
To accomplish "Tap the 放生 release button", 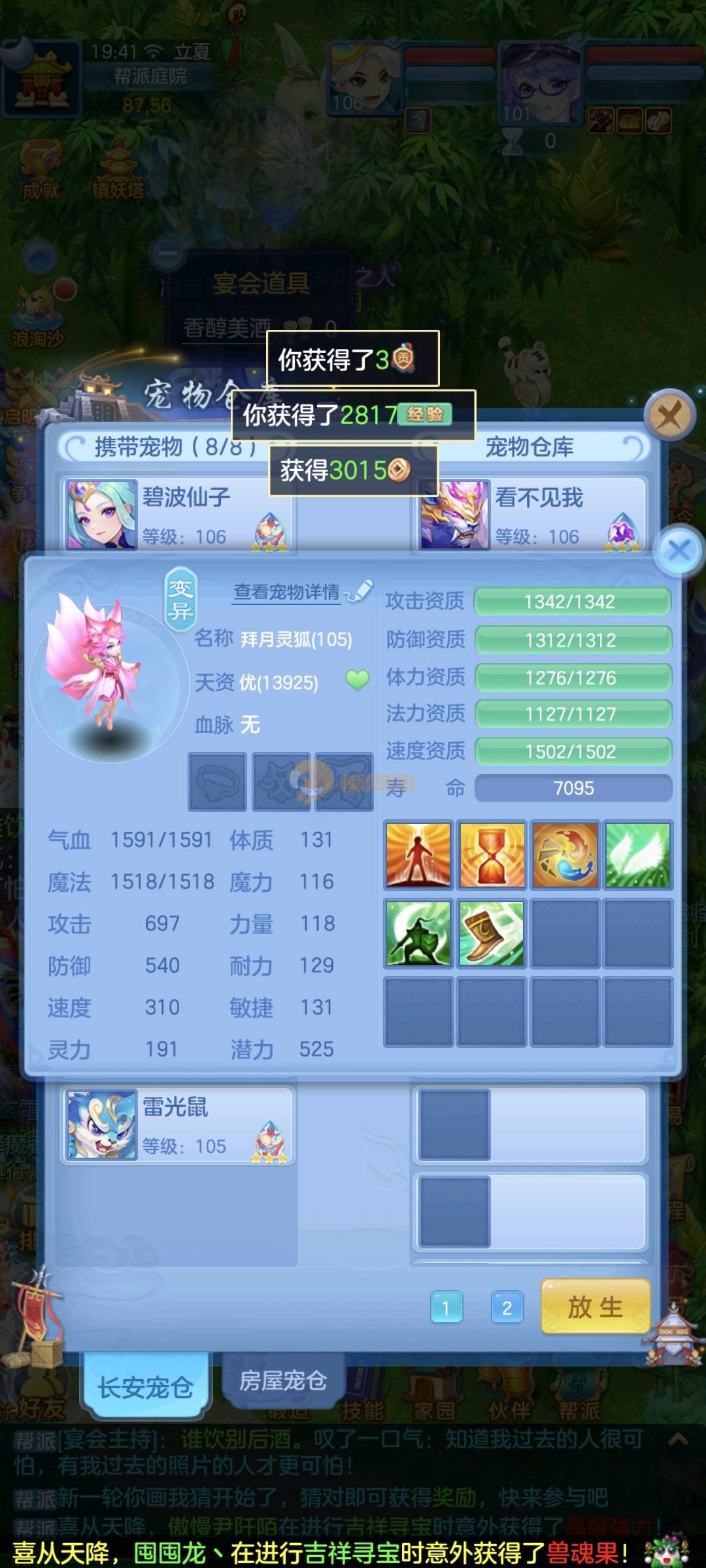I will pyautogui.click(x=595, y=1307).
